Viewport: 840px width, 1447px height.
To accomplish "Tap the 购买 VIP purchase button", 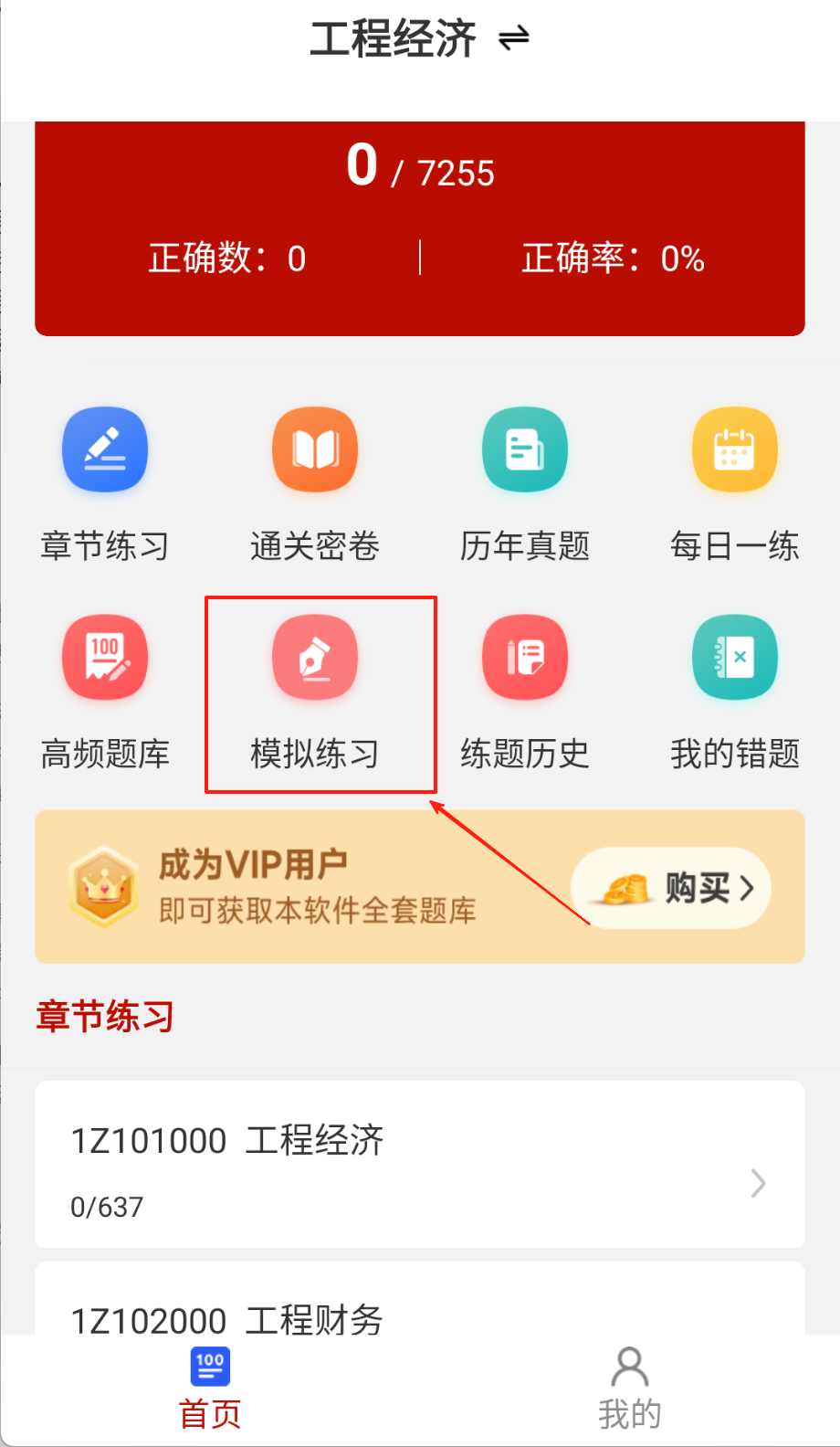I will click(671, 888).
